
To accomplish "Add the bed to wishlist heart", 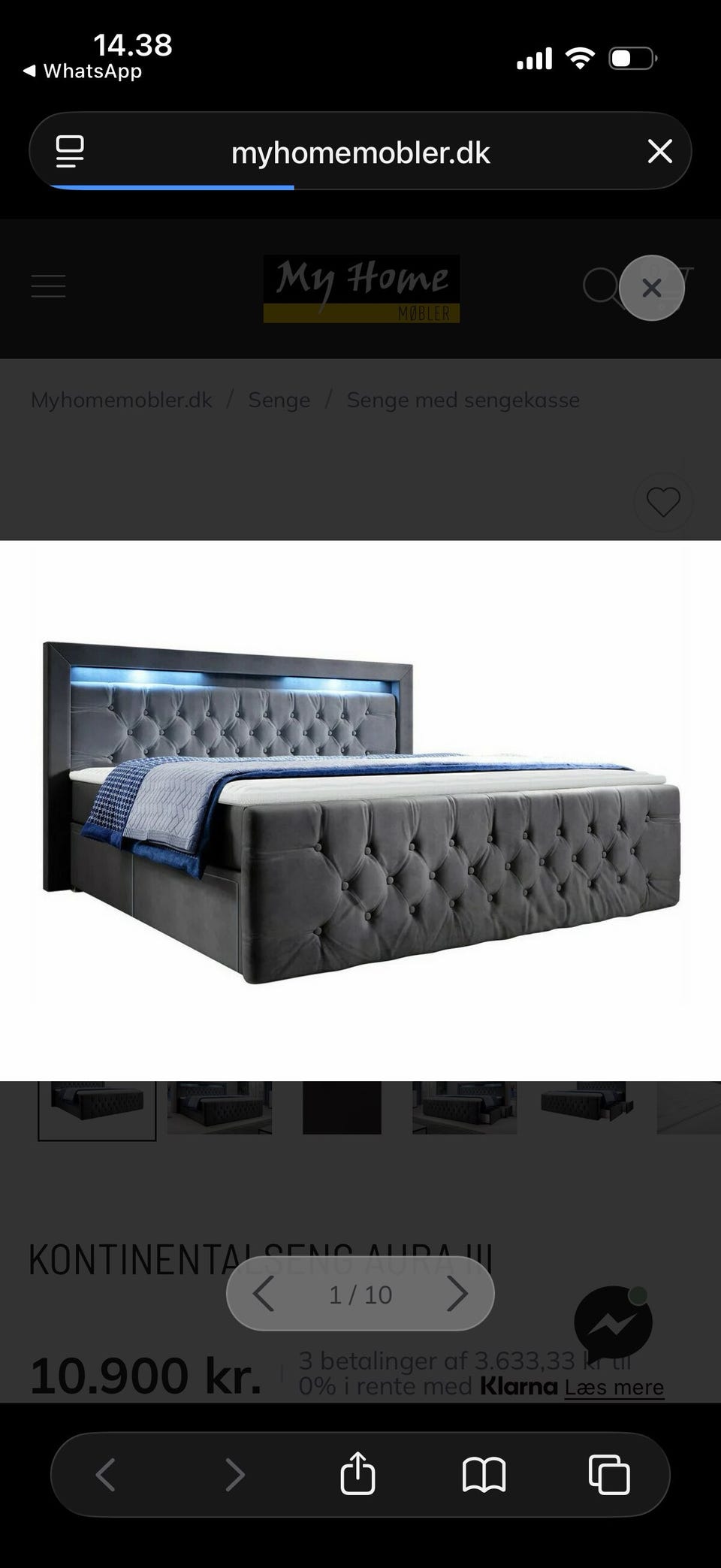I will point(663,501).
